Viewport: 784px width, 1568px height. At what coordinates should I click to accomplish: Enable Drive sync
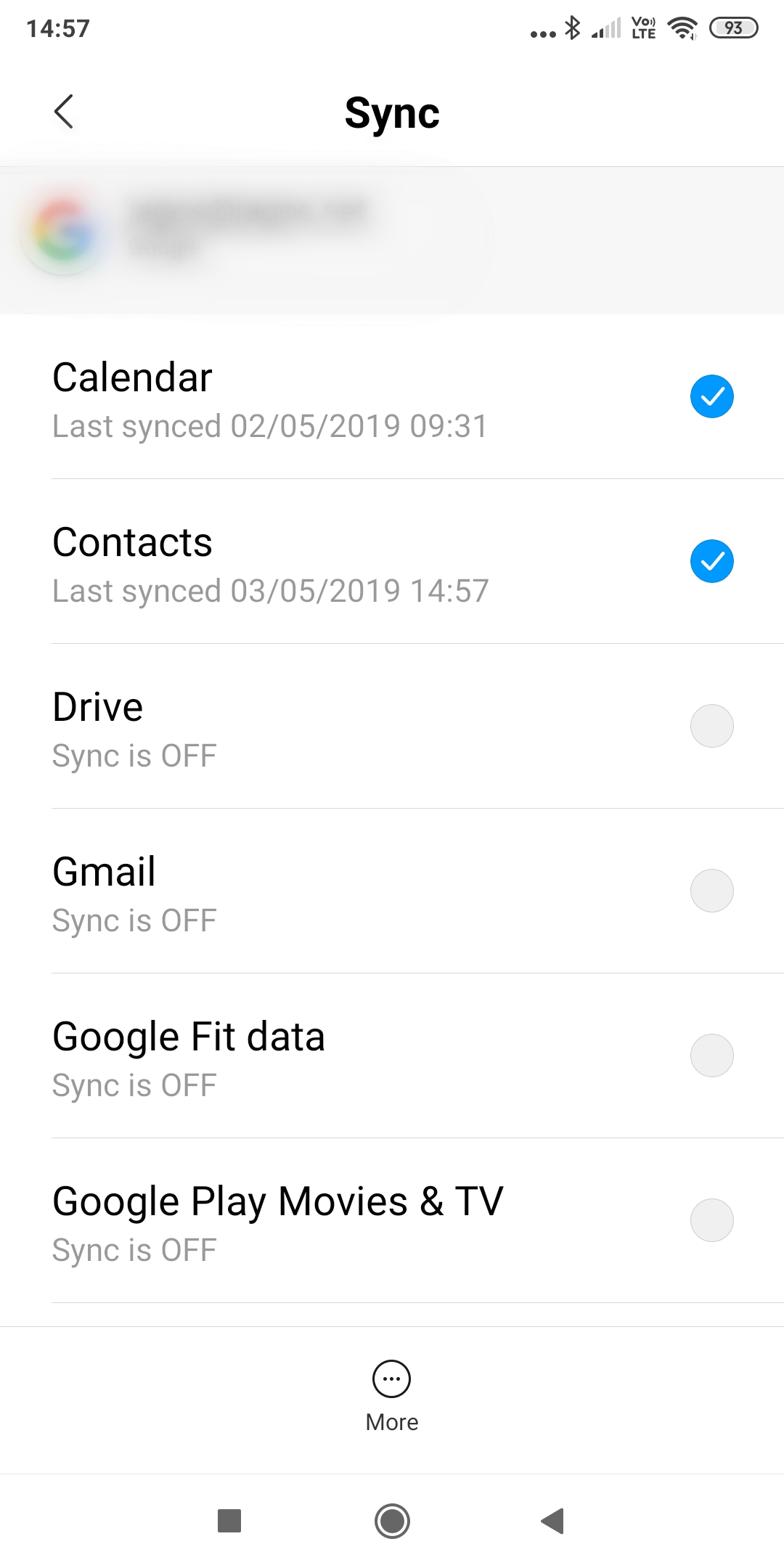pos(711,726)
